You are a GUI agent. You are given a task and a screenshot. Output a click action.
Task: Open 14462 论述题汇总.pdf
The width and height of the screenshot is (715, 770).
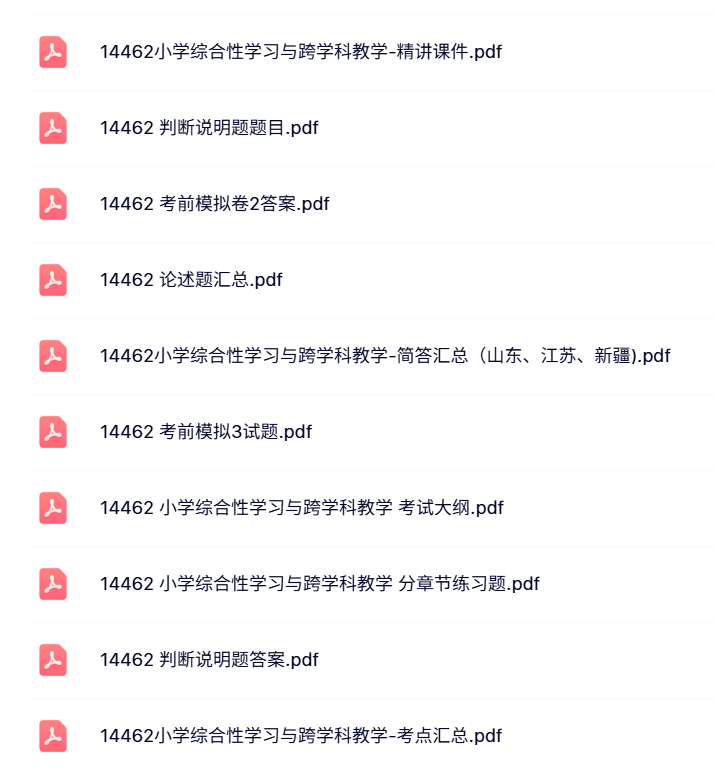(x=190, y=280)
